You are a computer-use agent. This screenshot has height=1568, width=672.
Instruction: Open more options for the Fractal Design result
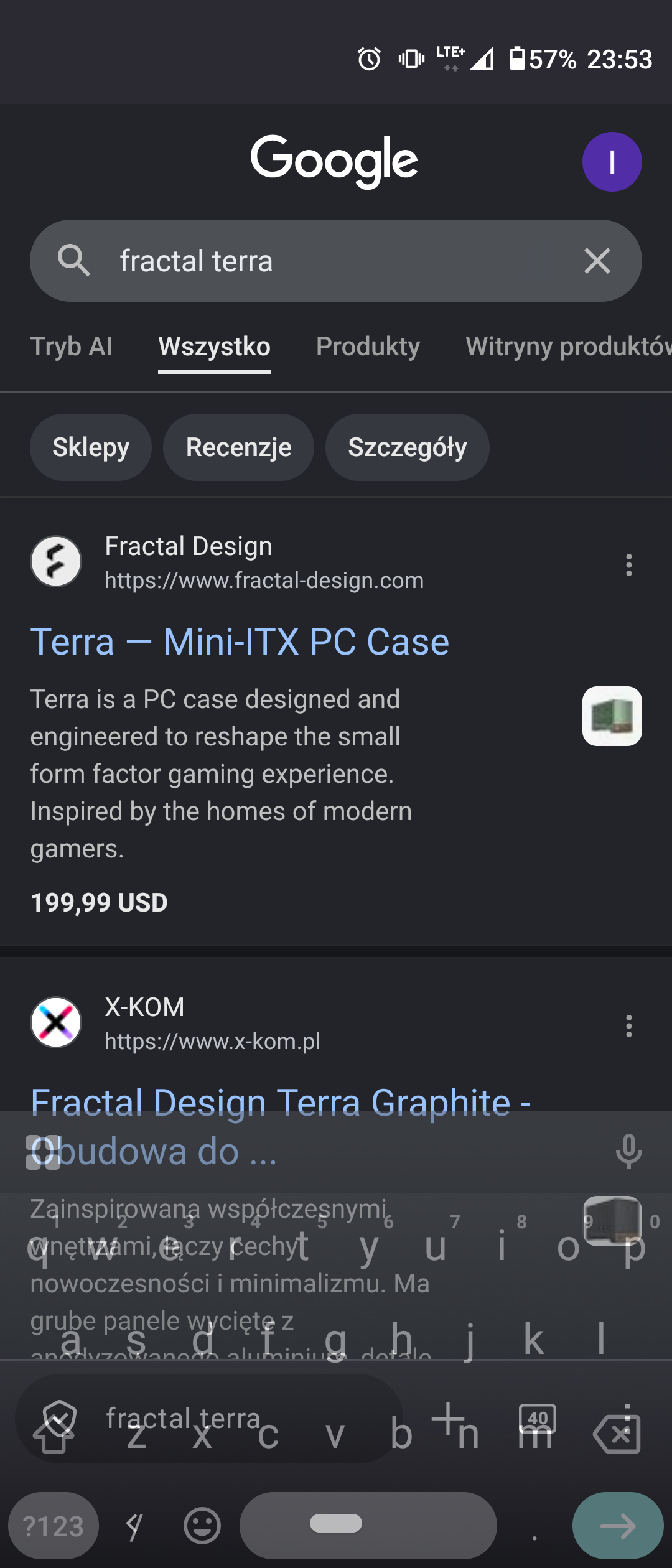[x=629, y=565]
